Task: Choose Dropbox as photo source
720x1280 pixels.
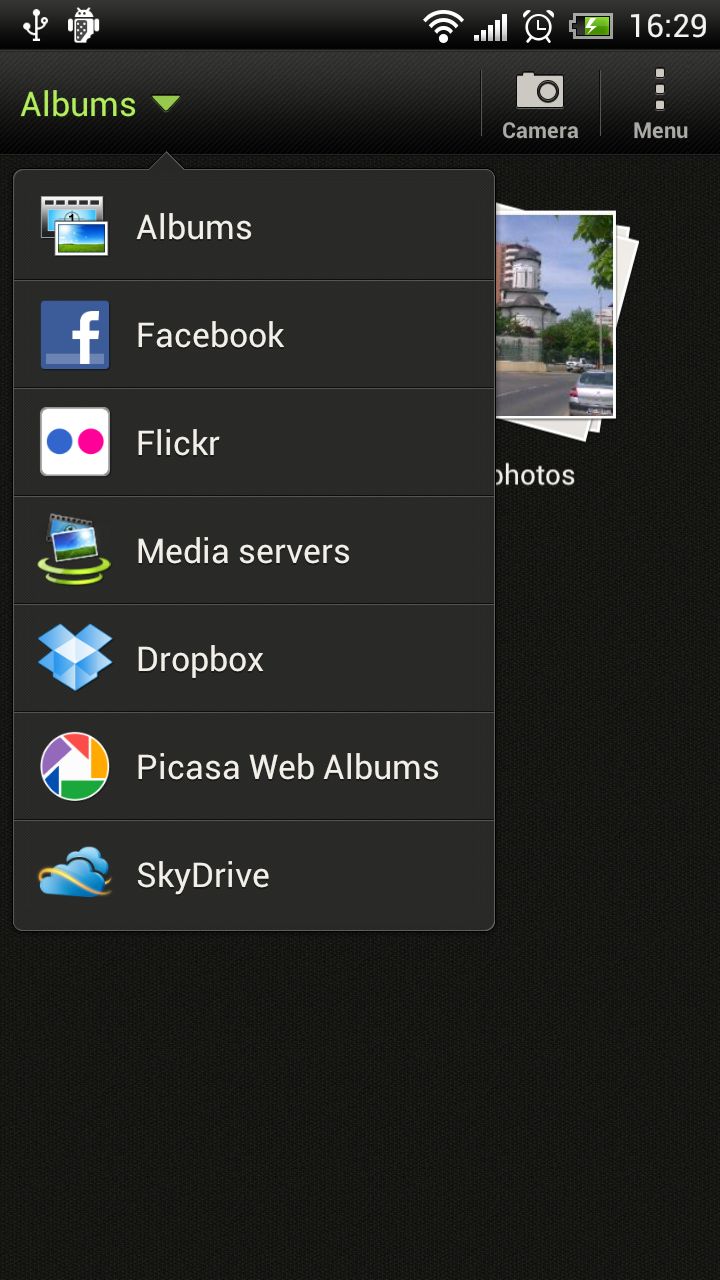Action: (254, 659)
